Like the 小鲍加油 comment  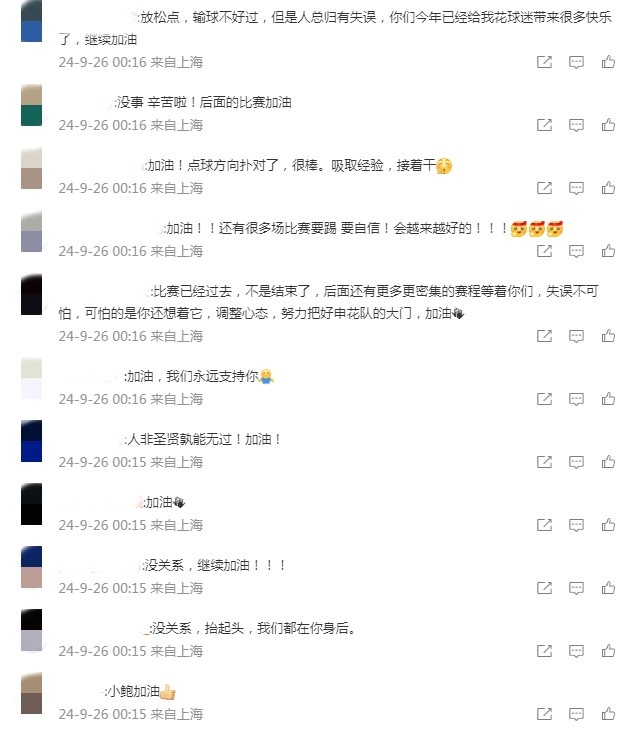608,714
